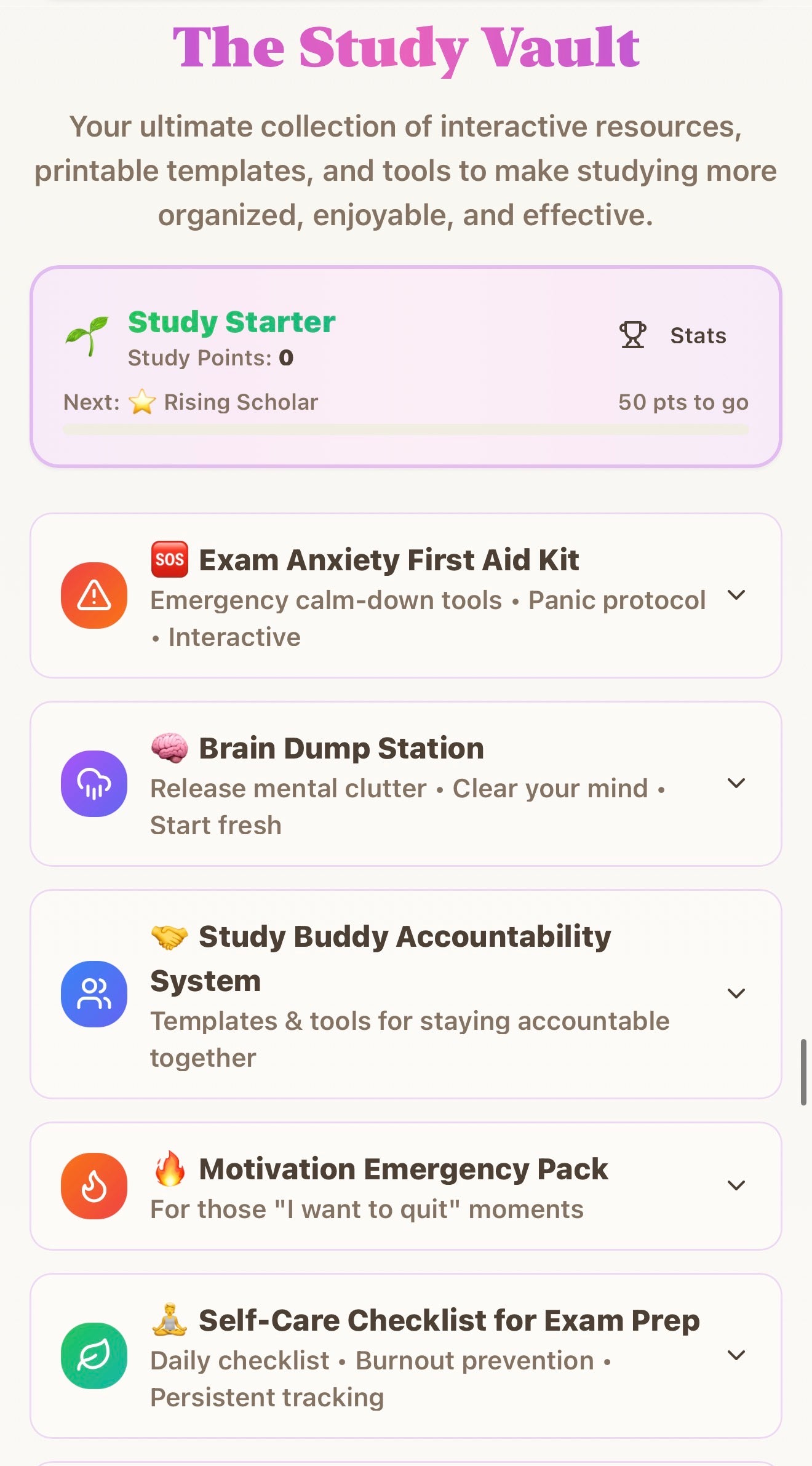Expand Self-Care Checklist for Exam Prep

[x=736, y=1355]
